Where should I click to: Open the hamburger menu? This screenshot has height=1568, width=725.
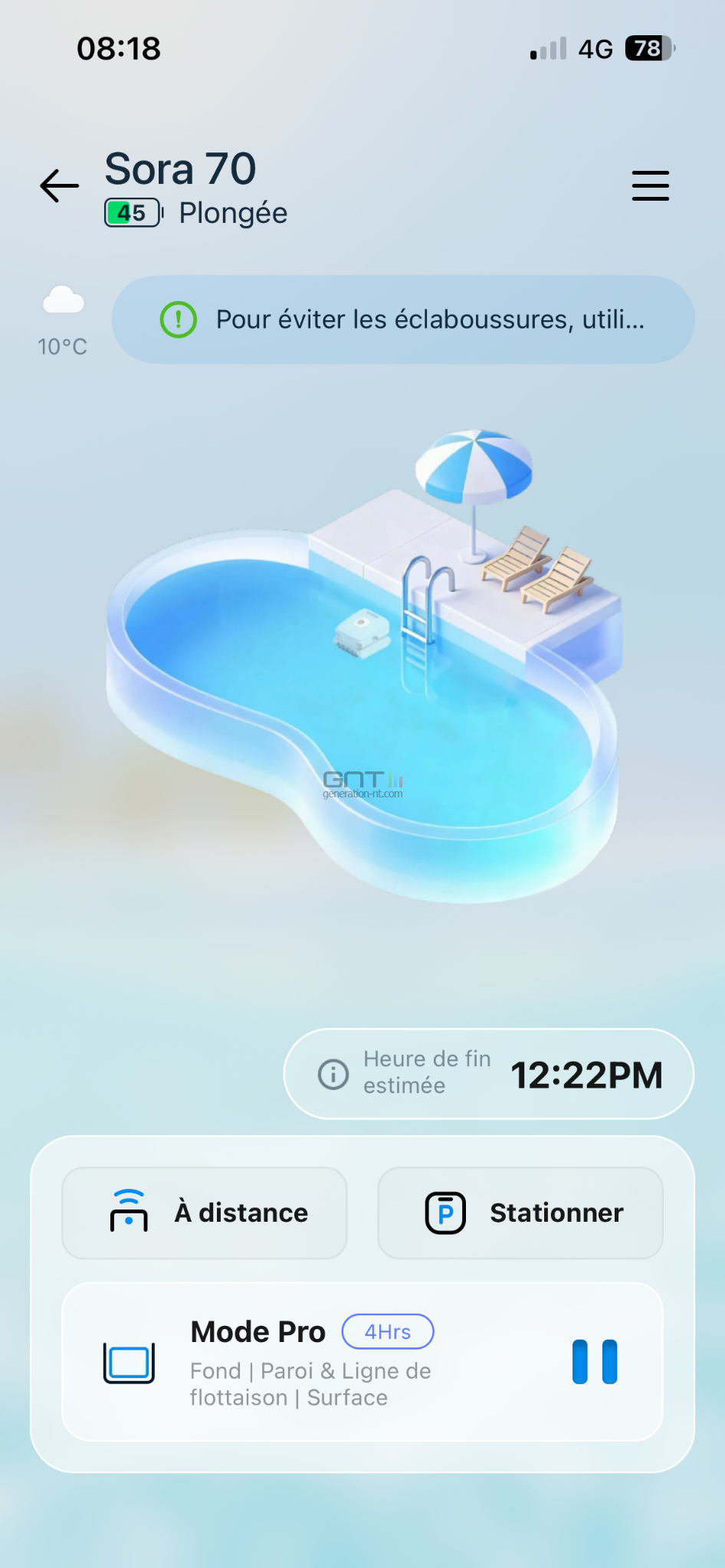tap(650, 186)
